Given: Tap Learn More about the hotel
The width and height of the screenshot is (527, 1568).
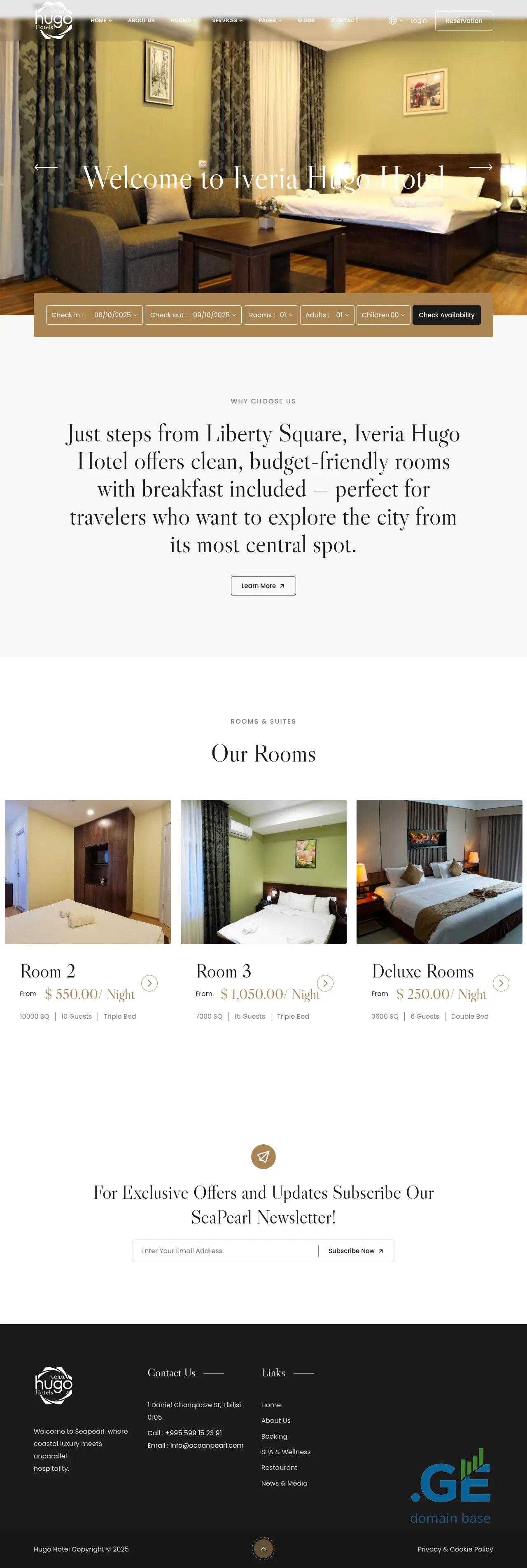Looking at the screenshot, I should click(x=263, y=586).
